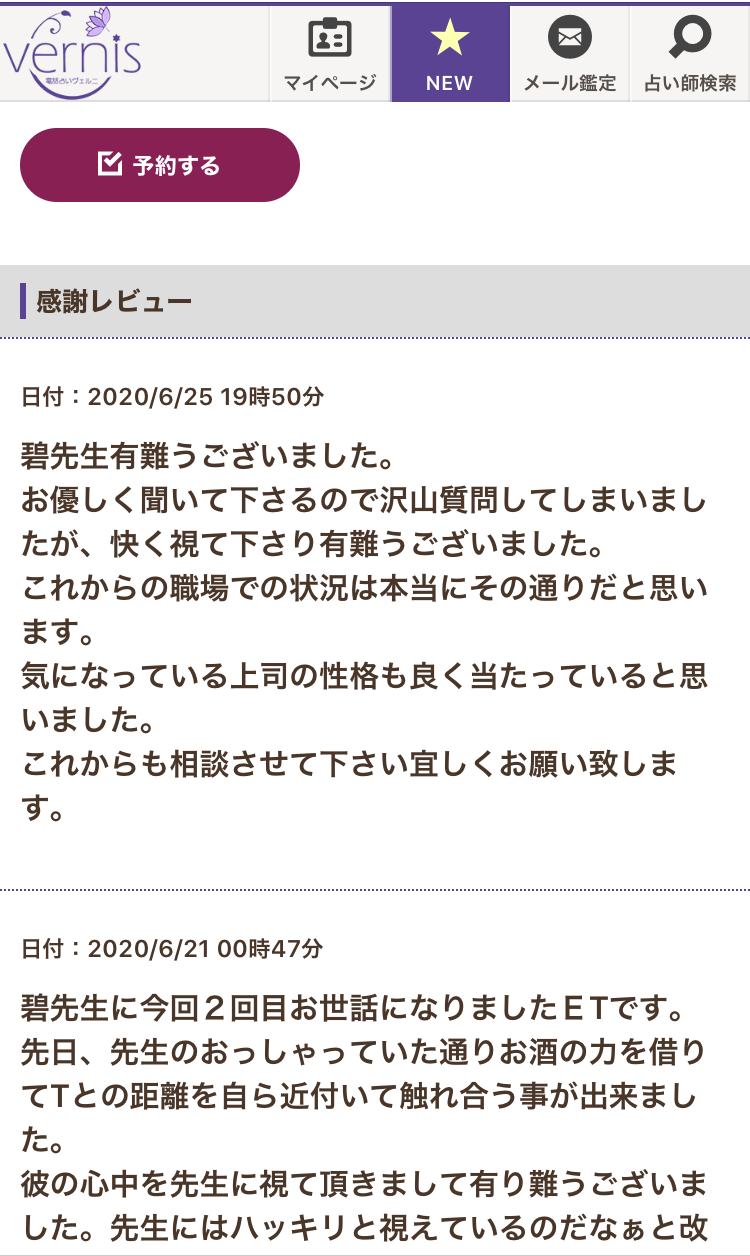Open 占い師検索 (fortune teller search)
The image size is (750, 1256).
pos(690,54)
